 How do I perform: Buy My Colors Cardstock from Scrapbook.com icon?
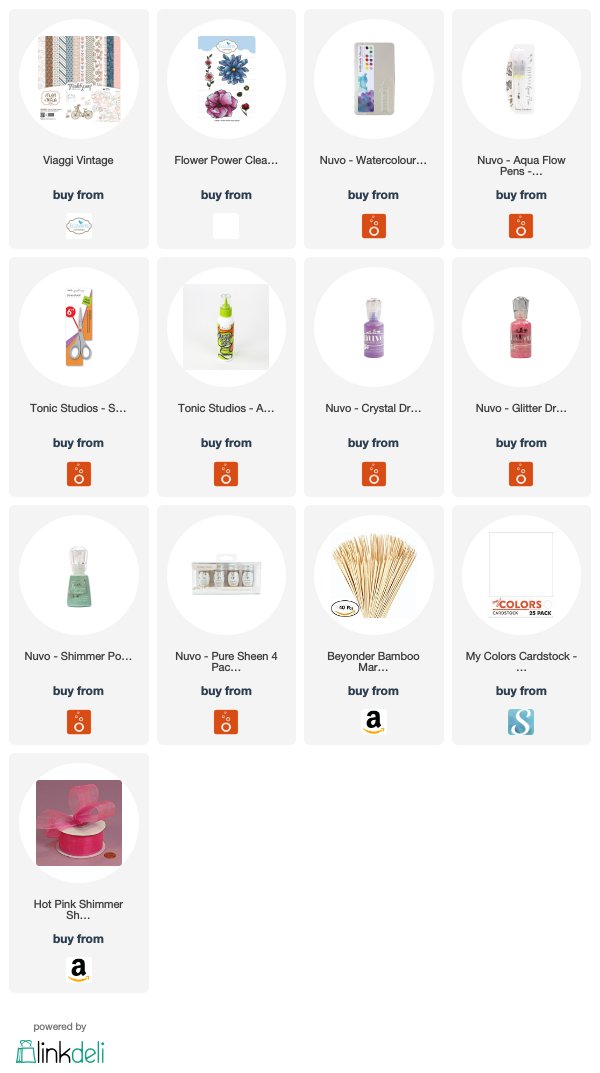[521, 722]
